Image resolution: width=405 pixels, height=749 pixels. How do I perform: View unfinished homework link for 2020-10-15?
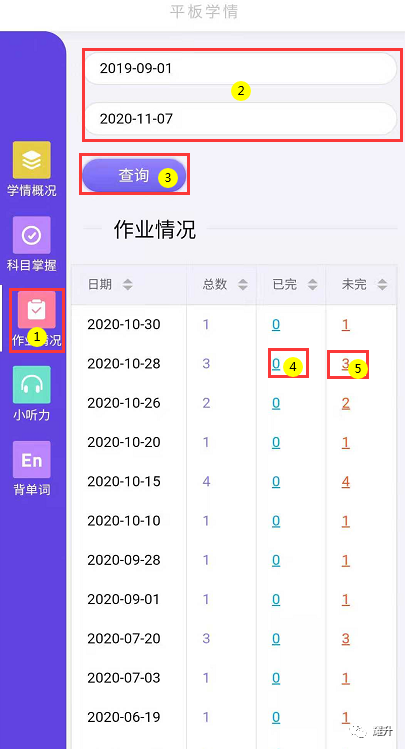tap(345, 482)
